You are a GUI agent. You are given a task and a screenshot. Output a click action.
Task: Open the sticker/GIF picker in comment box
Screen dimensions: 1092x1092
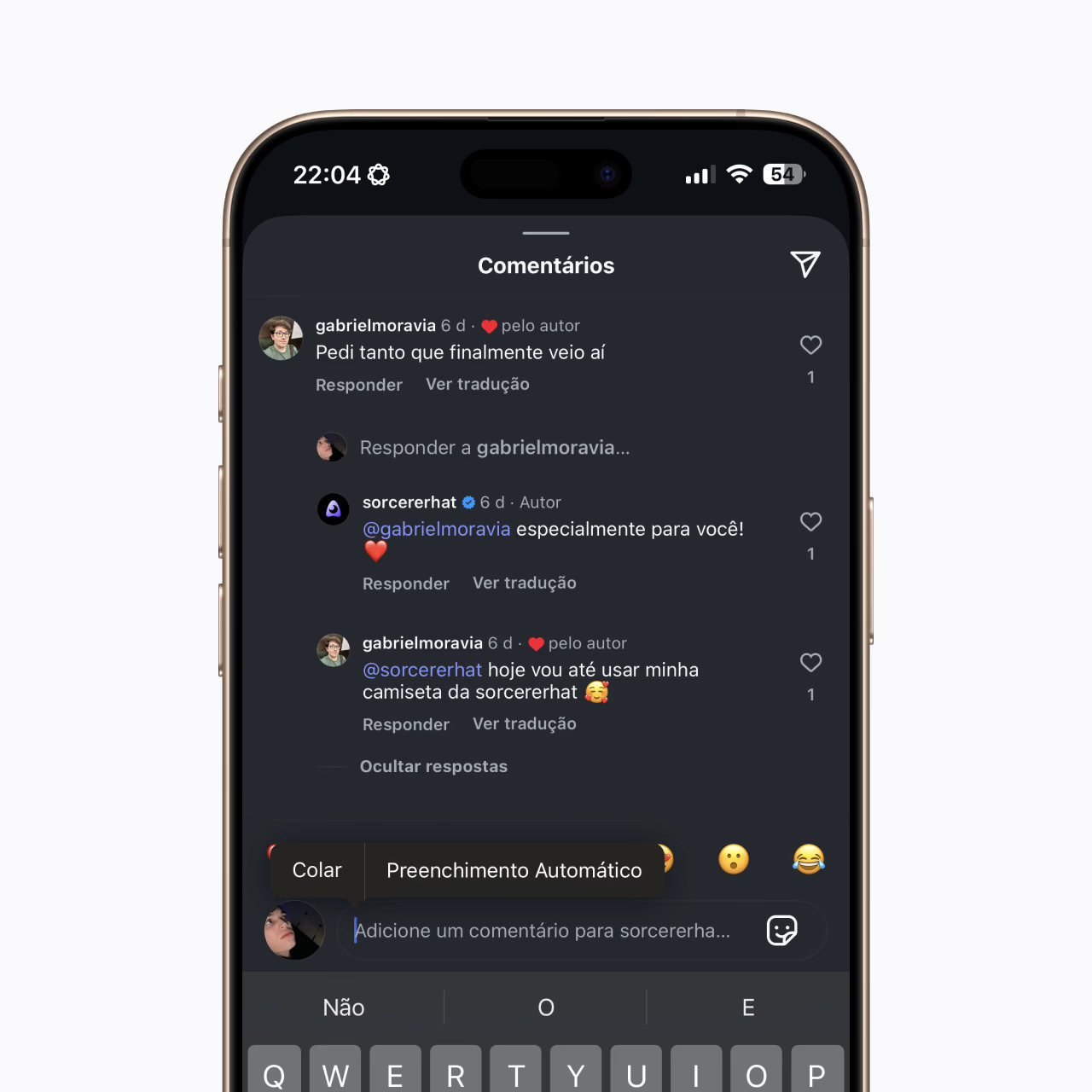point(781,930)
